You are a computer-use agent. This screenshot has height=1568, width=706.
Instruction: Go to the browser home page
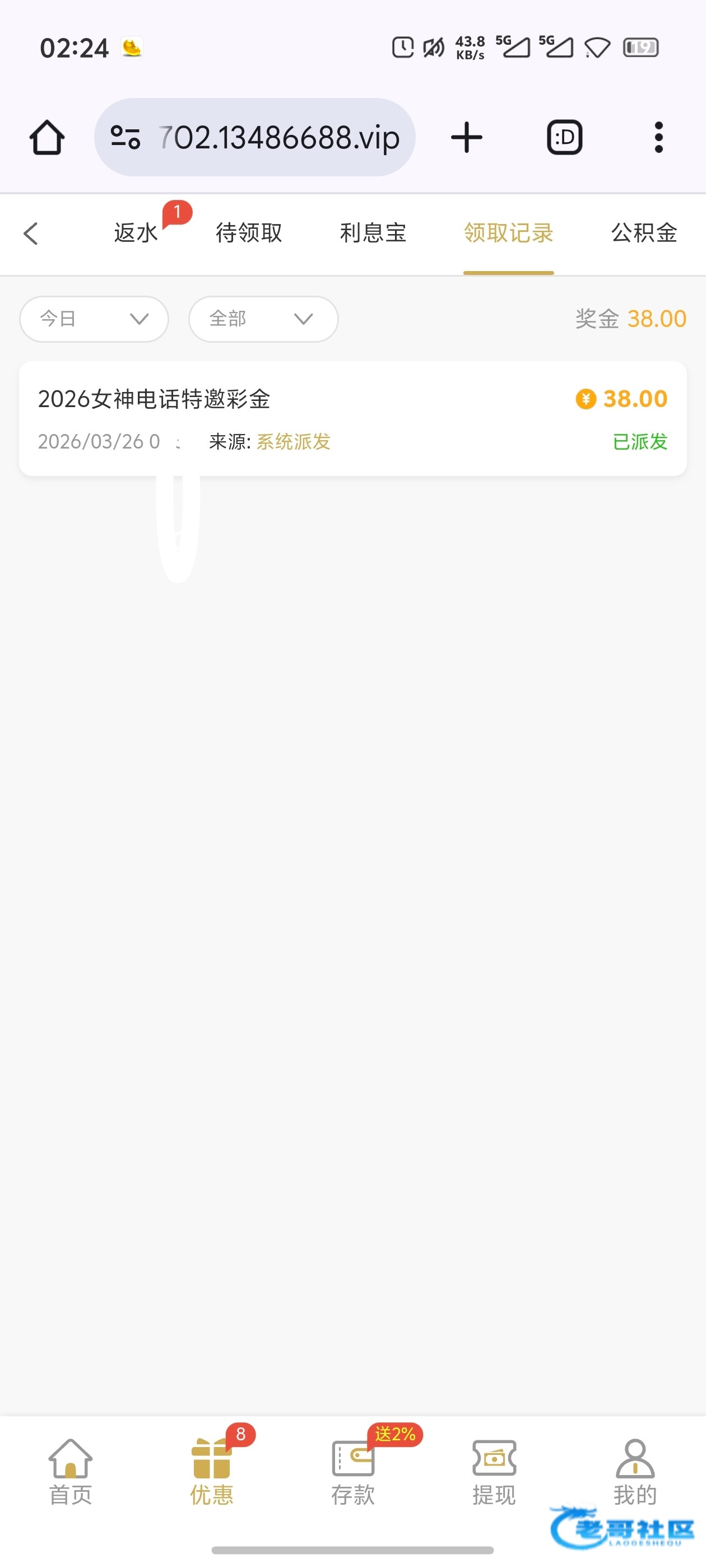[x=47, y=138]
